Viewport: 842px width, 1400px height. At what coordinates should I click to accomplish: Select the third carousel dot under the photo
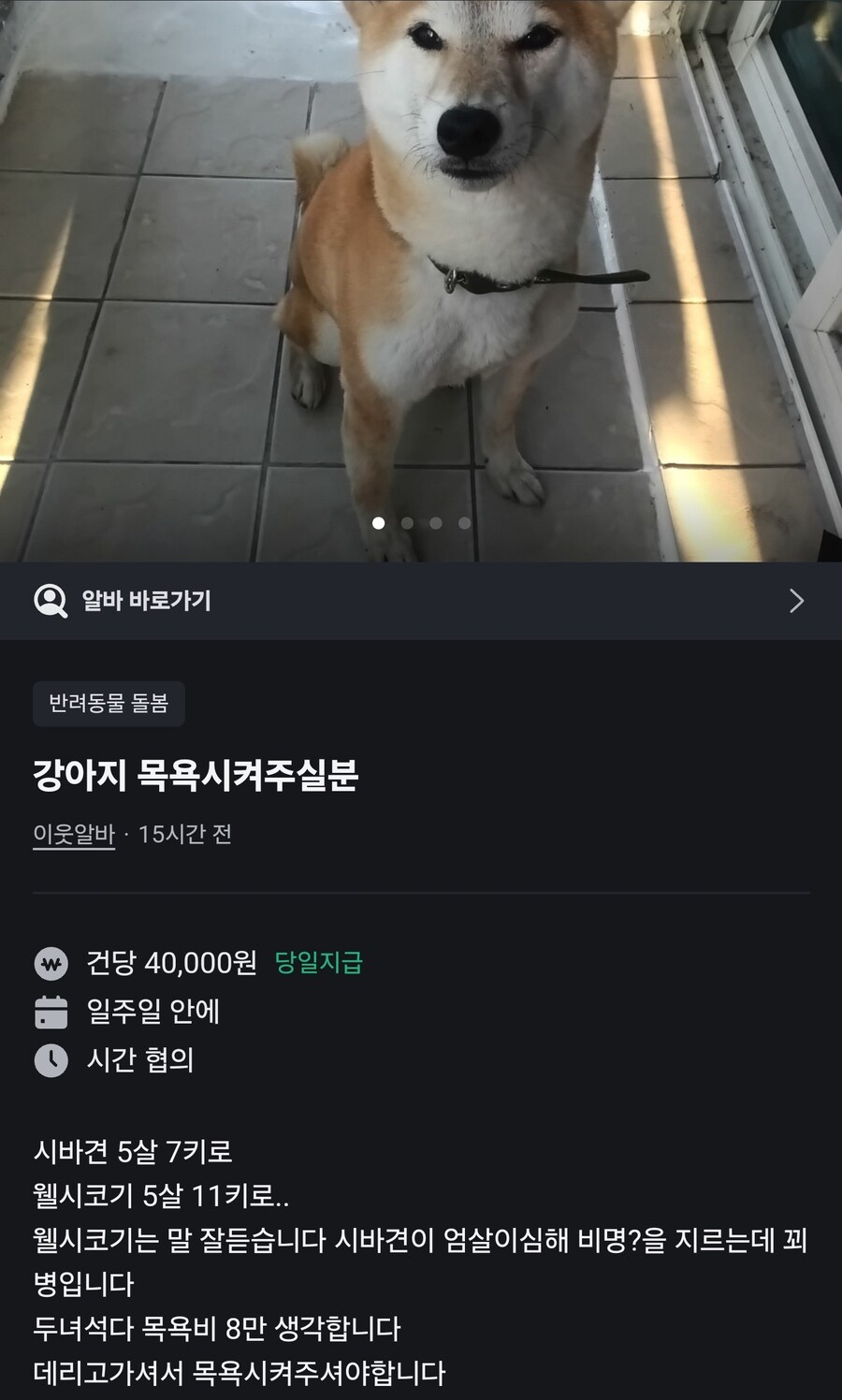point(434,524)
